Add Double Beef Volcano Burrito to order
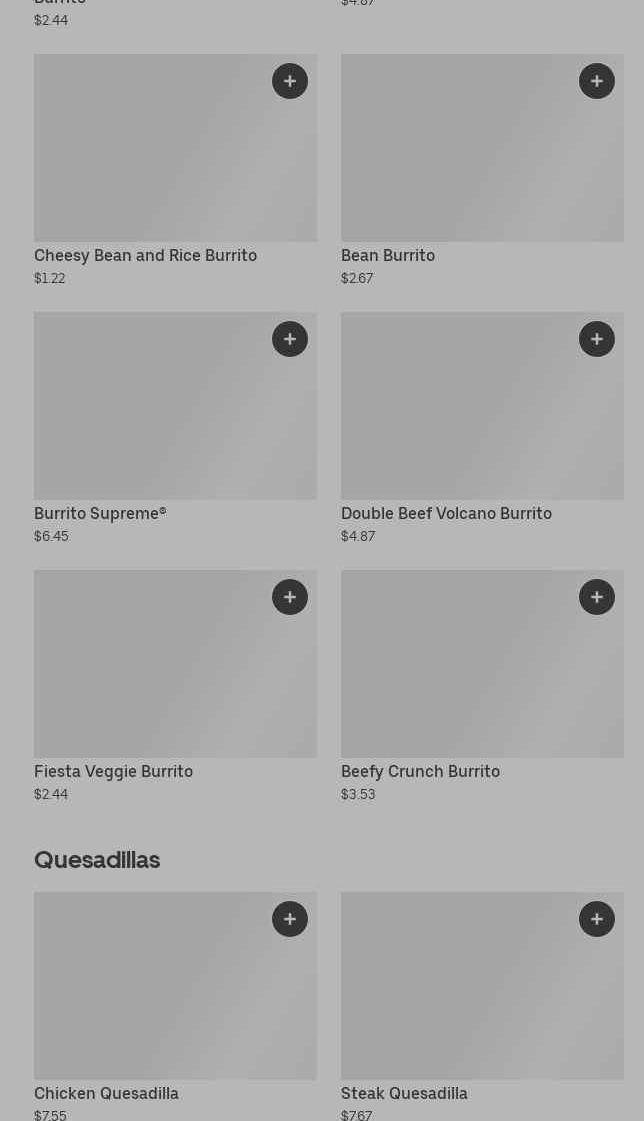644x1121 pixels. 597,339
